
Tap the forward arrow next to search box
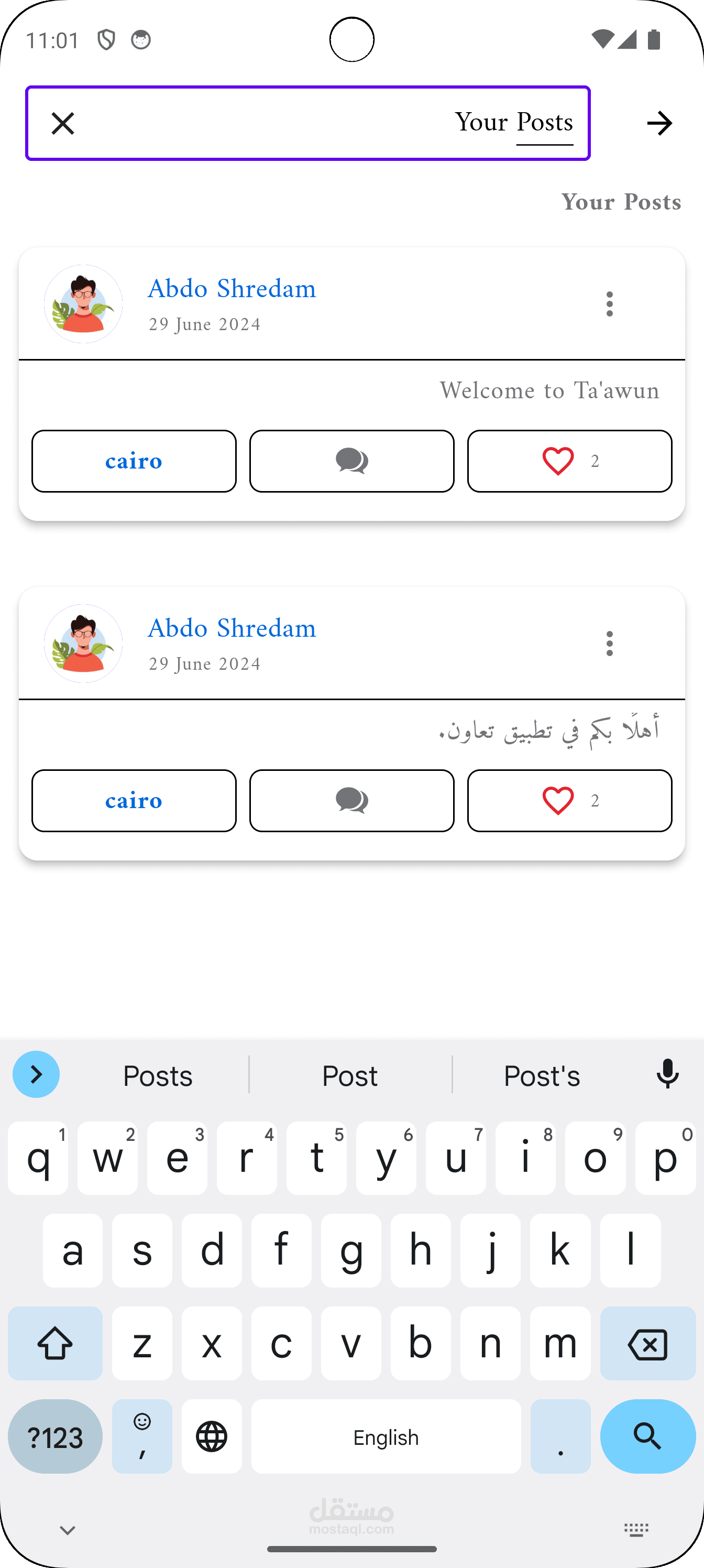659,124
